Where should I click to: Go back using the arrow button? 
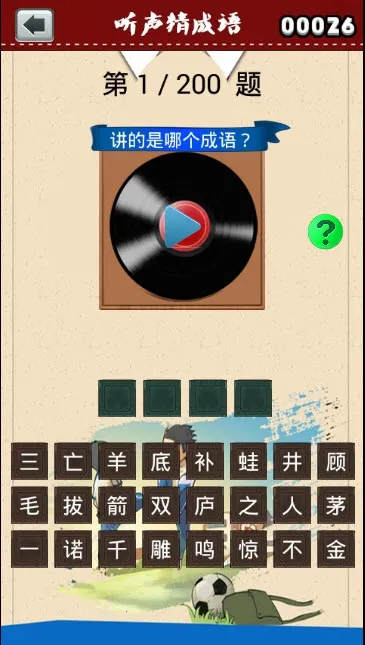[x=35, y=25]
